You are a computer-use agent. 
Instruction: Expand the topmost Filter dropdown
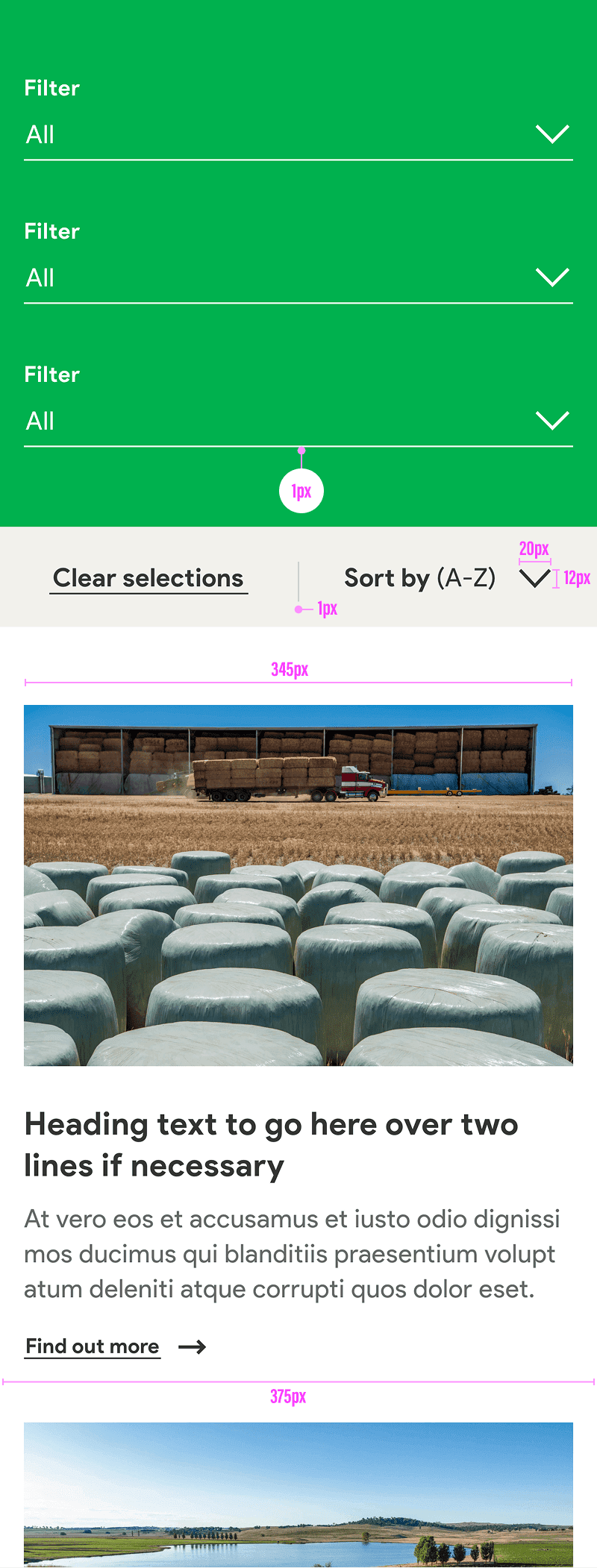click(x=298, y=135)
